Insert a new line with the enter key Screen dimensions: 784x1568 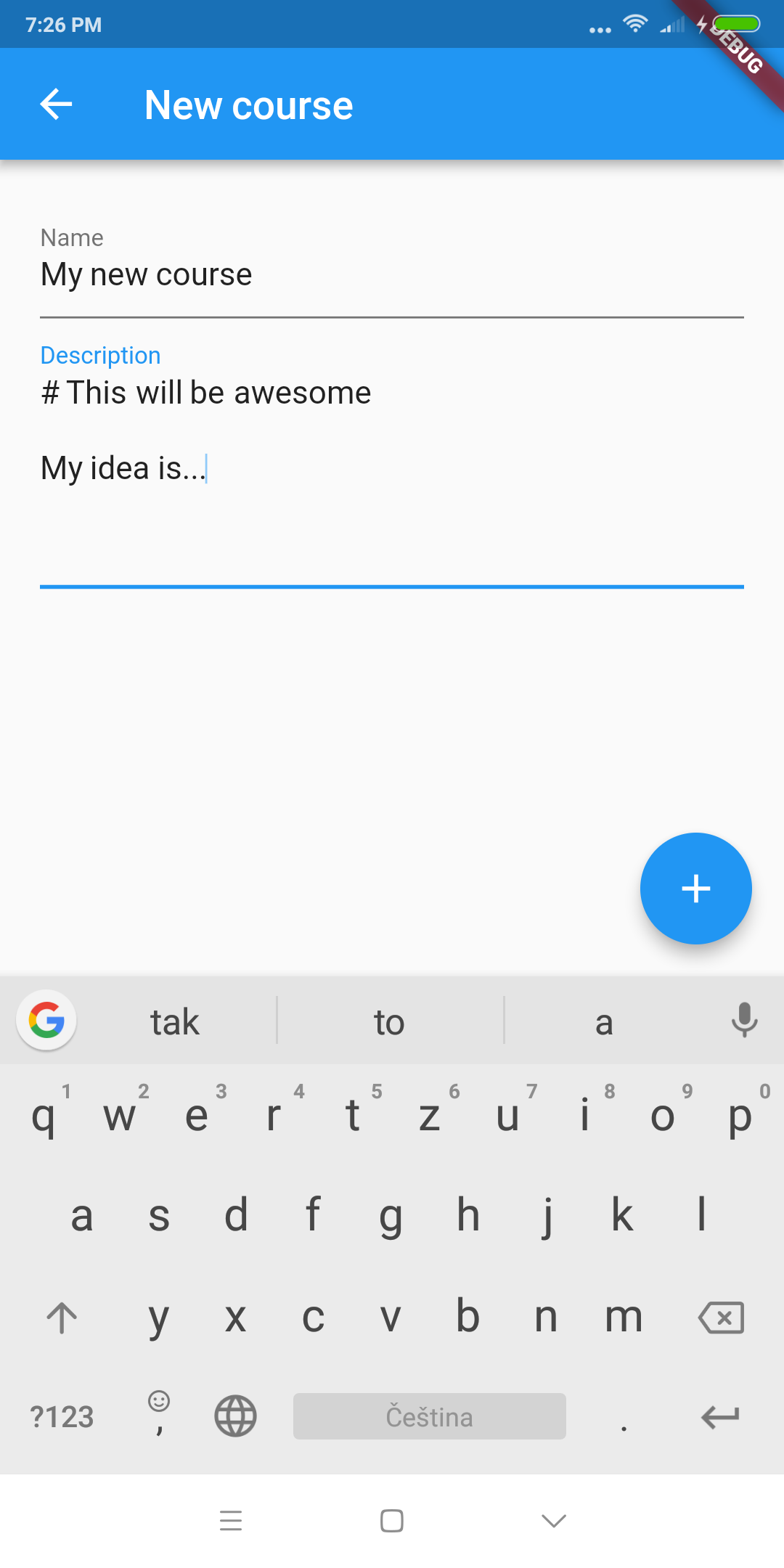720,1416
